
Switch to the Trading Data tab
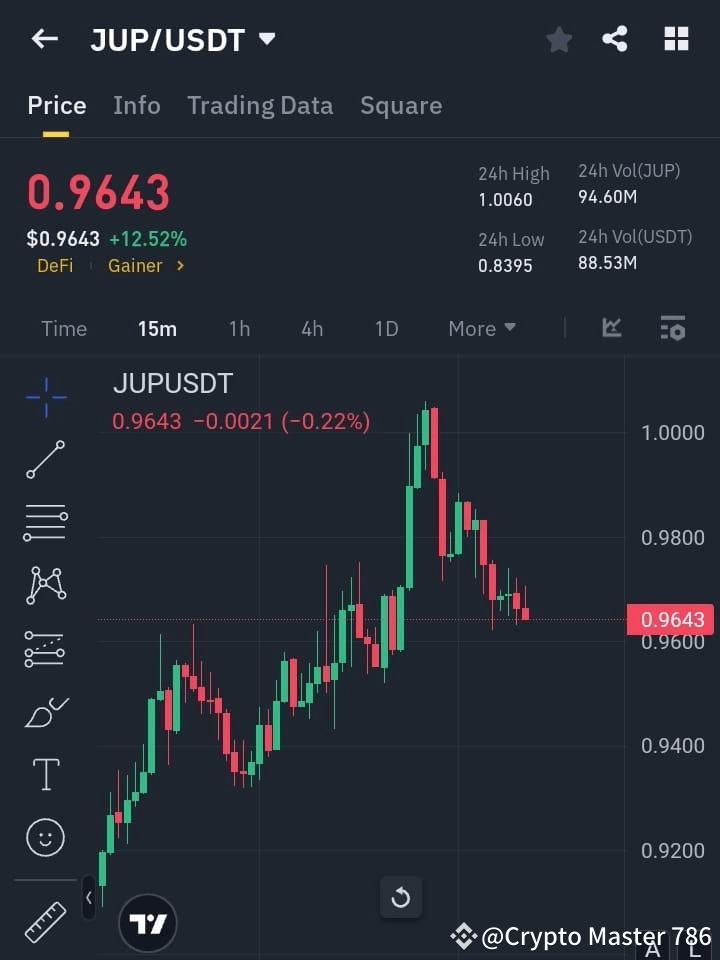click(x=260, y=105)
